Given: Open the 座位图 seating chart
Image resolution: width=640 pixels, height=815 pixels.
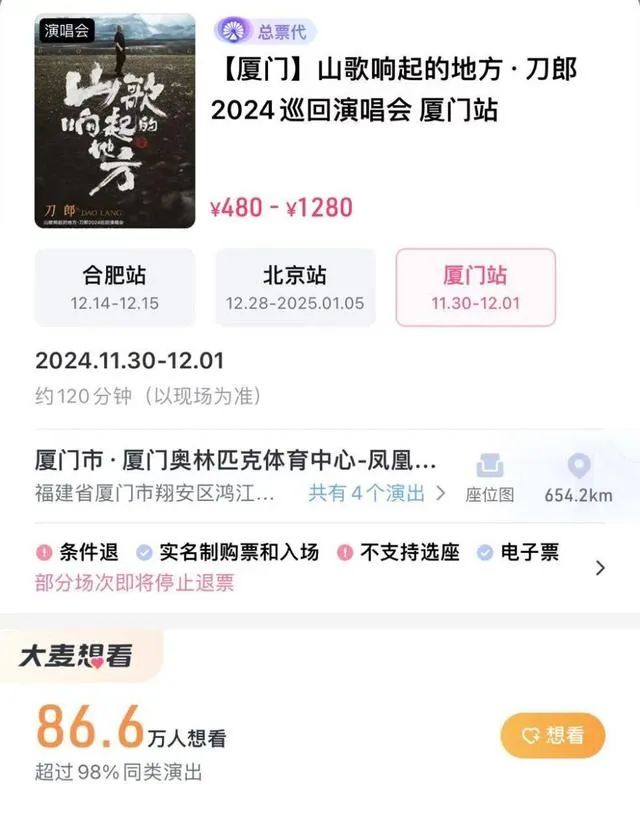Looking at the screenshot, I should (490, 478).
